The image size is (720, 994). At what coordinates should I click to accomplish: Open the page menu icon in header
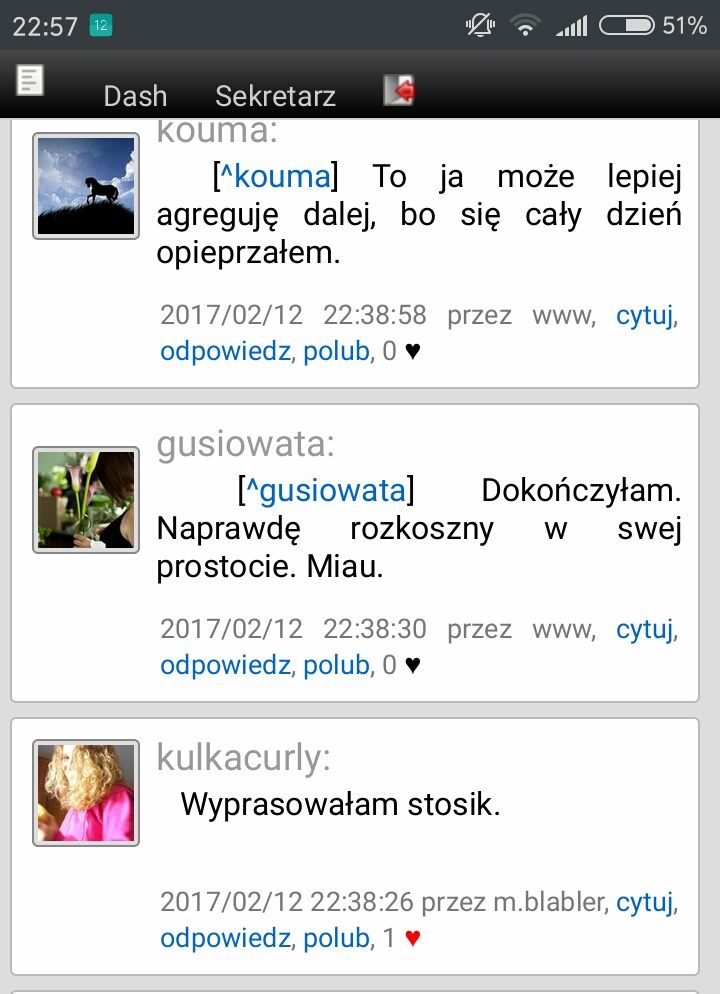(30, 80)
